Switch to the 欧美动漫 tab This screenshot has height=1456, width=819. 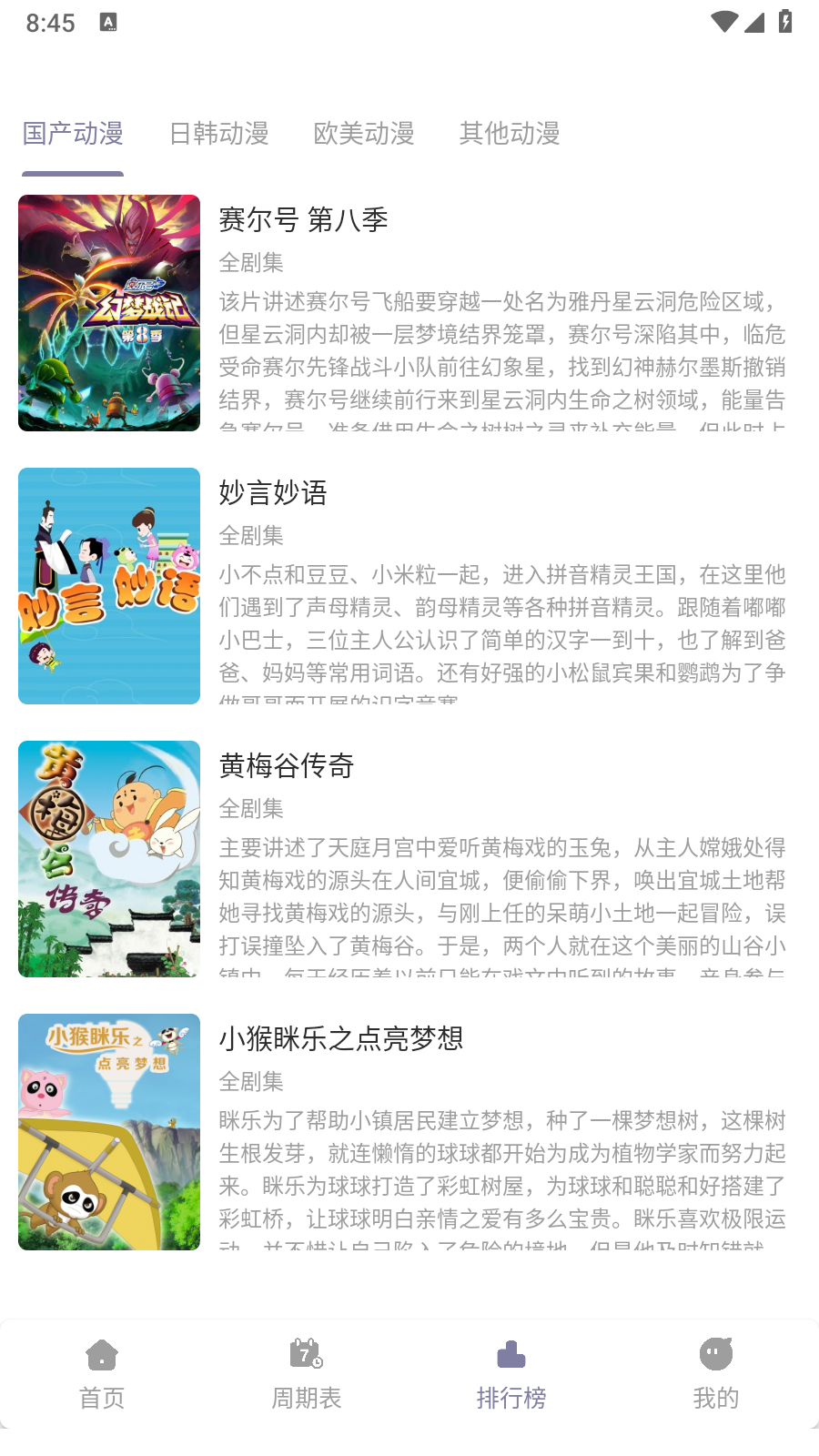click(366, 134)
